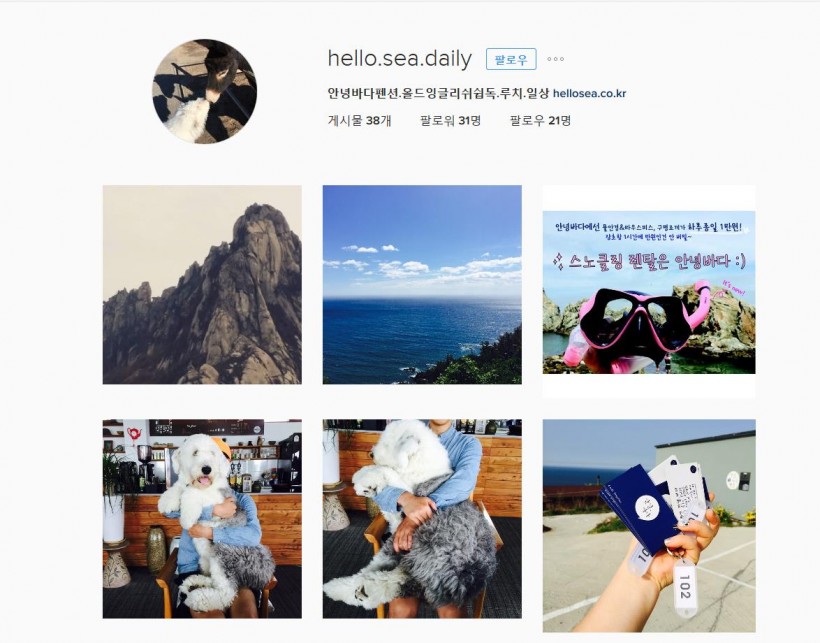Open the post of sheepdog with tongue out
The image size is (820, 643).
click(202, 518)
